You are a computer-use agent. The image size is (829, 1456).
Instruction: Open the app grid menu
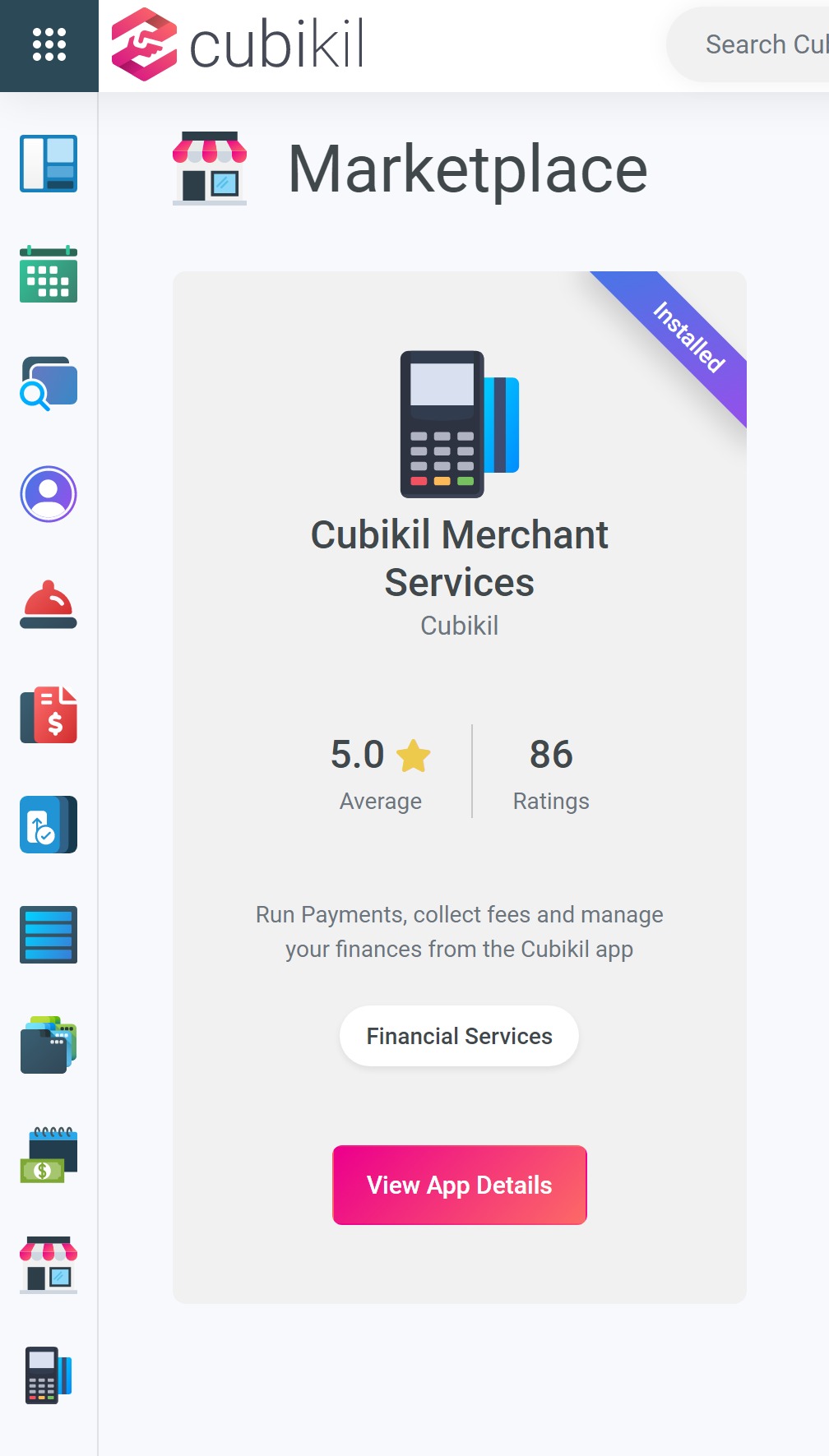point(49,45)
